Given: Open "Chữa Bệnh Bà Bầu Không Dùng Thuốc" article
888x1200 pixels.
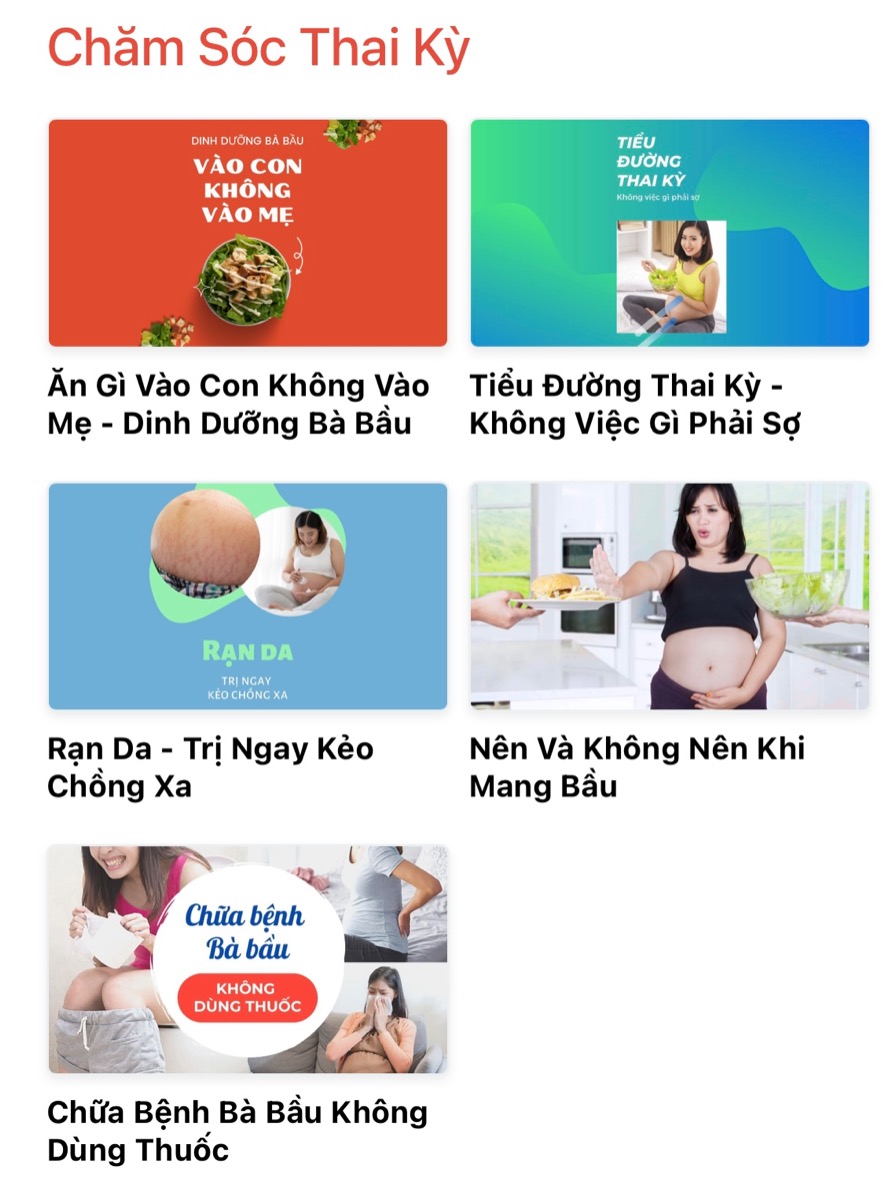Looking at the screenshot, I should click(237, 1128).
